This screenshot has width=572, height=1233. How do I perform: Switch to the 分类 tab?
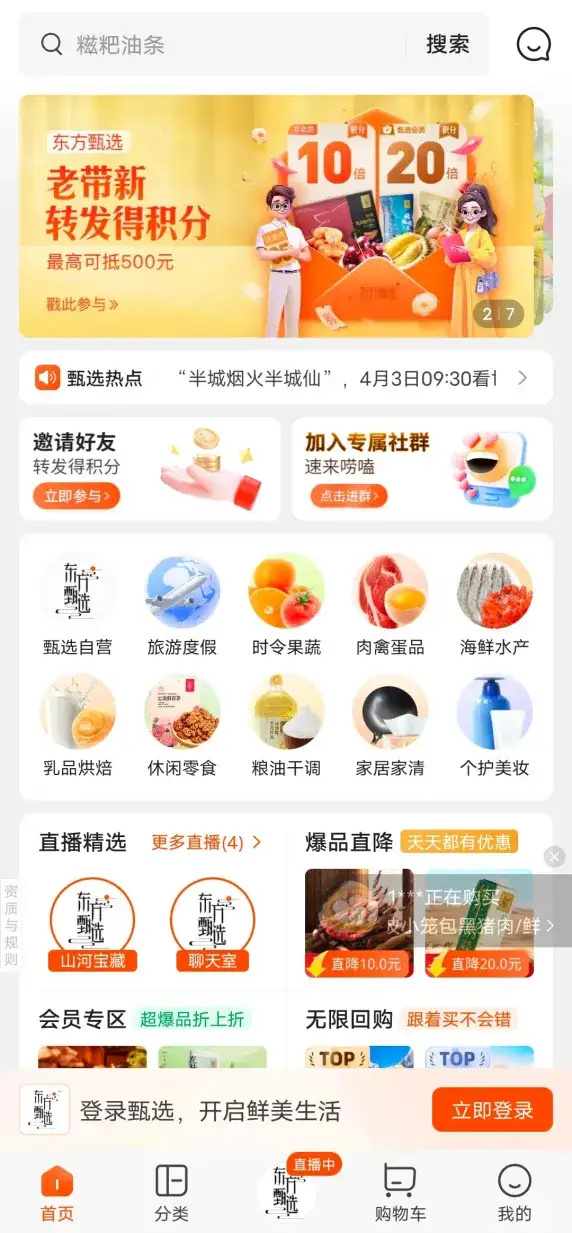pos(171,1194)
